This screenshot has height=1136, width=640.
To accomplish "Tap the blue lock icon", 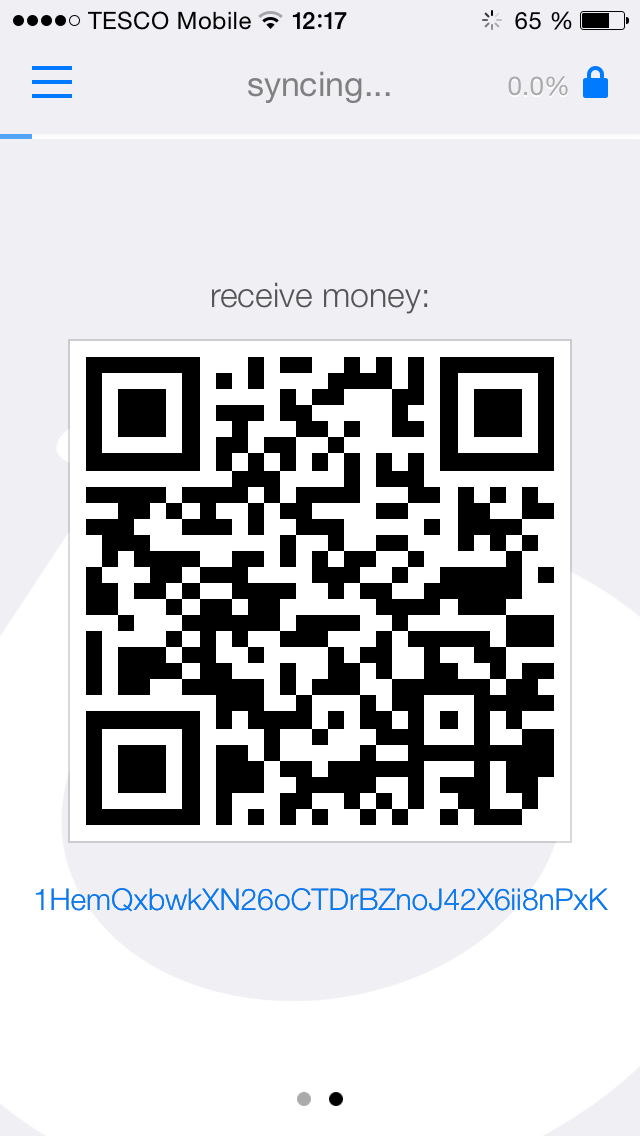I will point(596,83).
